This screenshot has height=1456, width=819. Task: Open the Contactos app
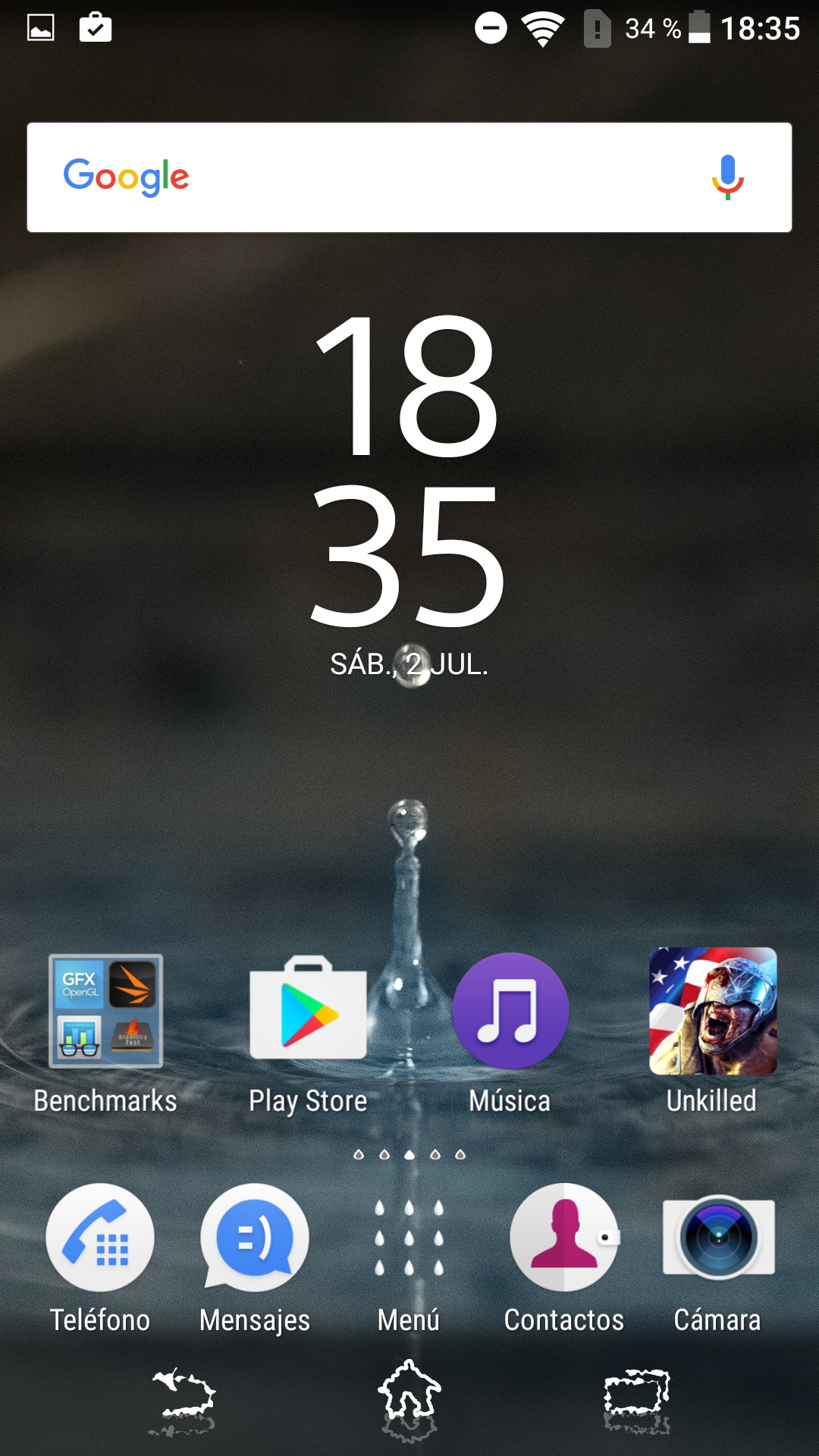tap(563, 1238)
